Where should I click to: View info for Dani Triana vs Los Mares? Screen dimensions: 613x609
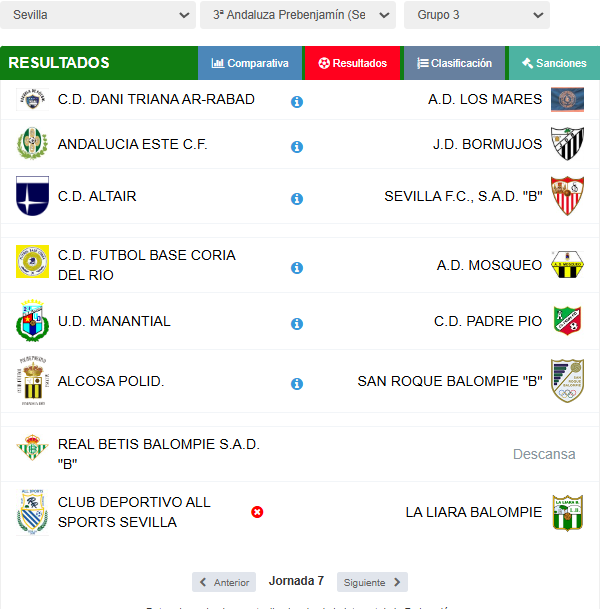tap(297, 102)
